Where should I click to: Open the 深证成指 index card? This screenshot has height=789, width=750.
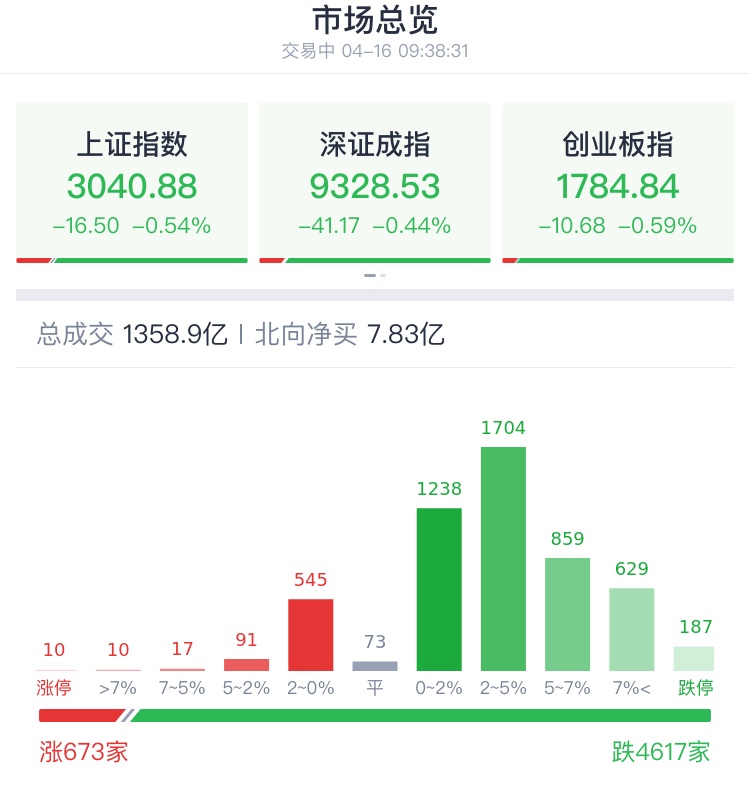click(375, 183)
